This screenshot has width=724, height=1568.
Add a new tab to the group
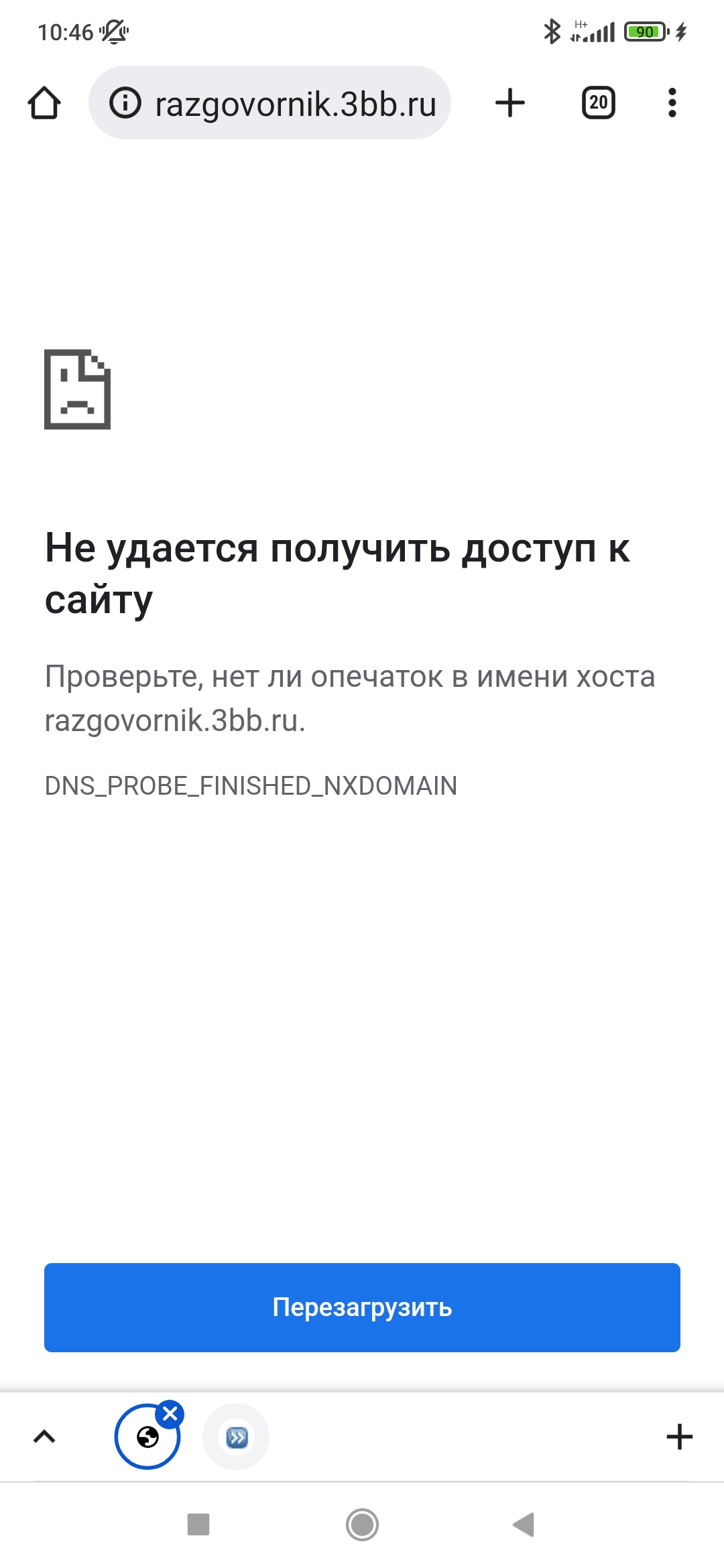point(680,1437)
